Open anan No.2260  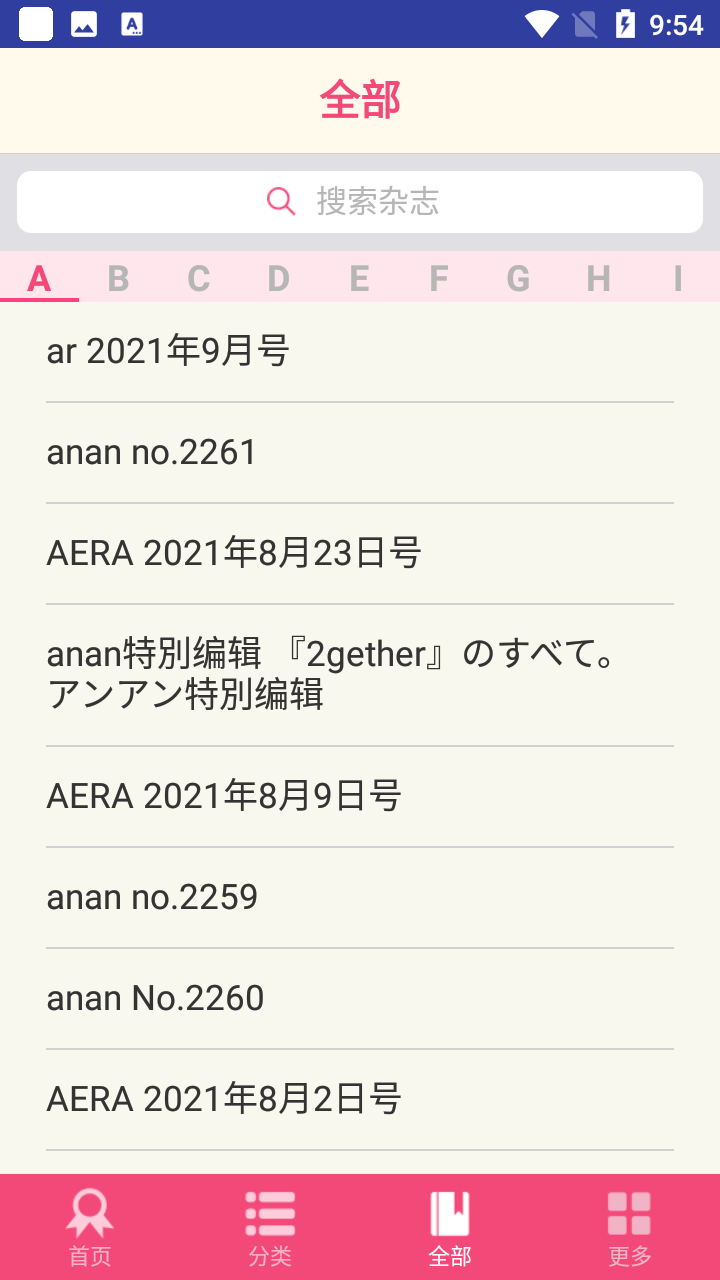pyautogui.click(x=360, y=999)
